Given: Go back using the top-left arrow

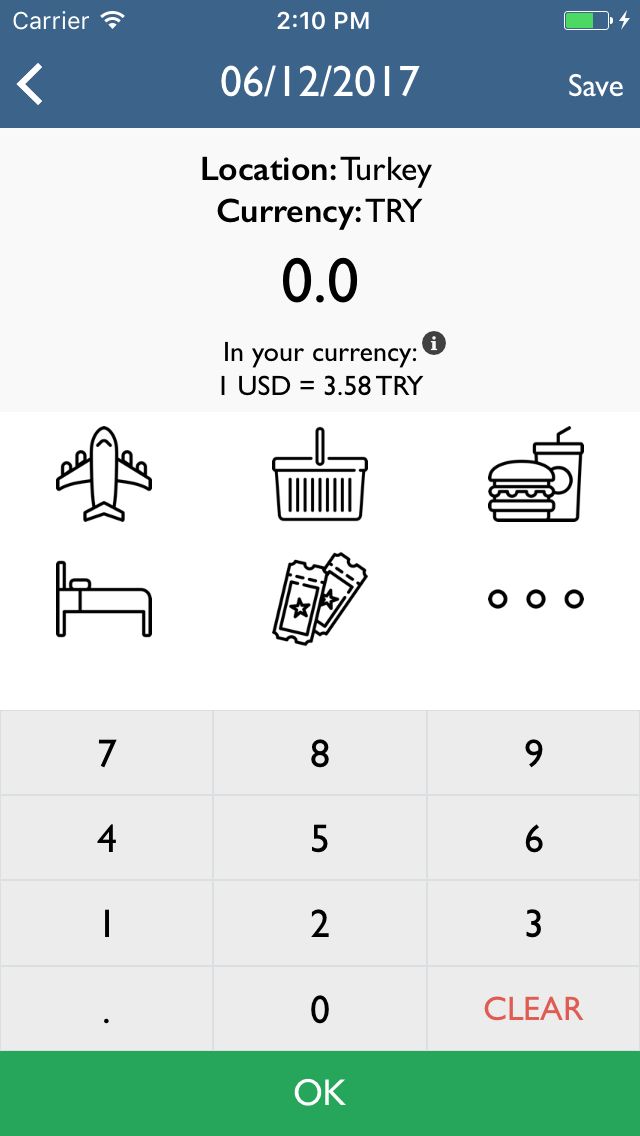Looking at the screenshot, I should pyautogui.click(x=31, y=84).
